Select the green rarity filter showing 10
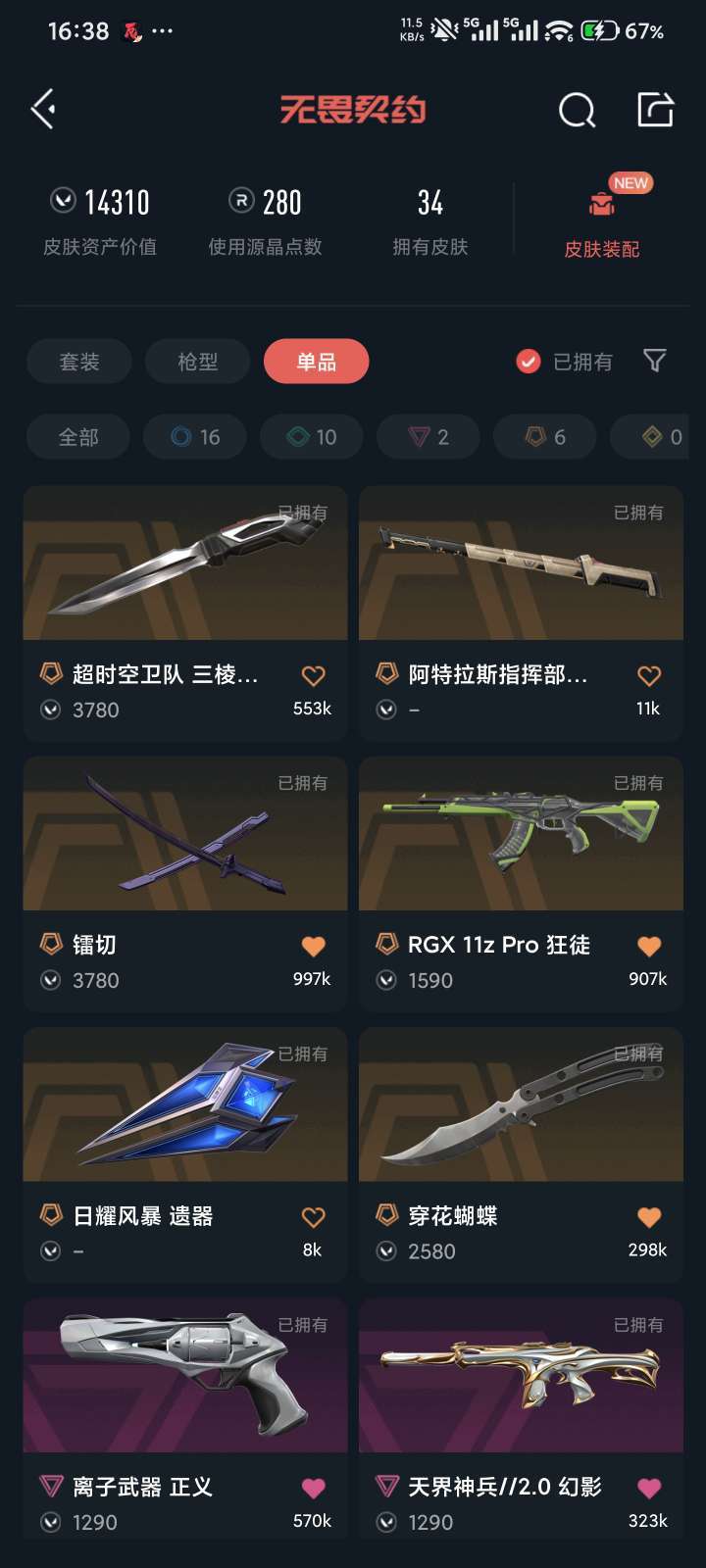 [x=311, y=437]
